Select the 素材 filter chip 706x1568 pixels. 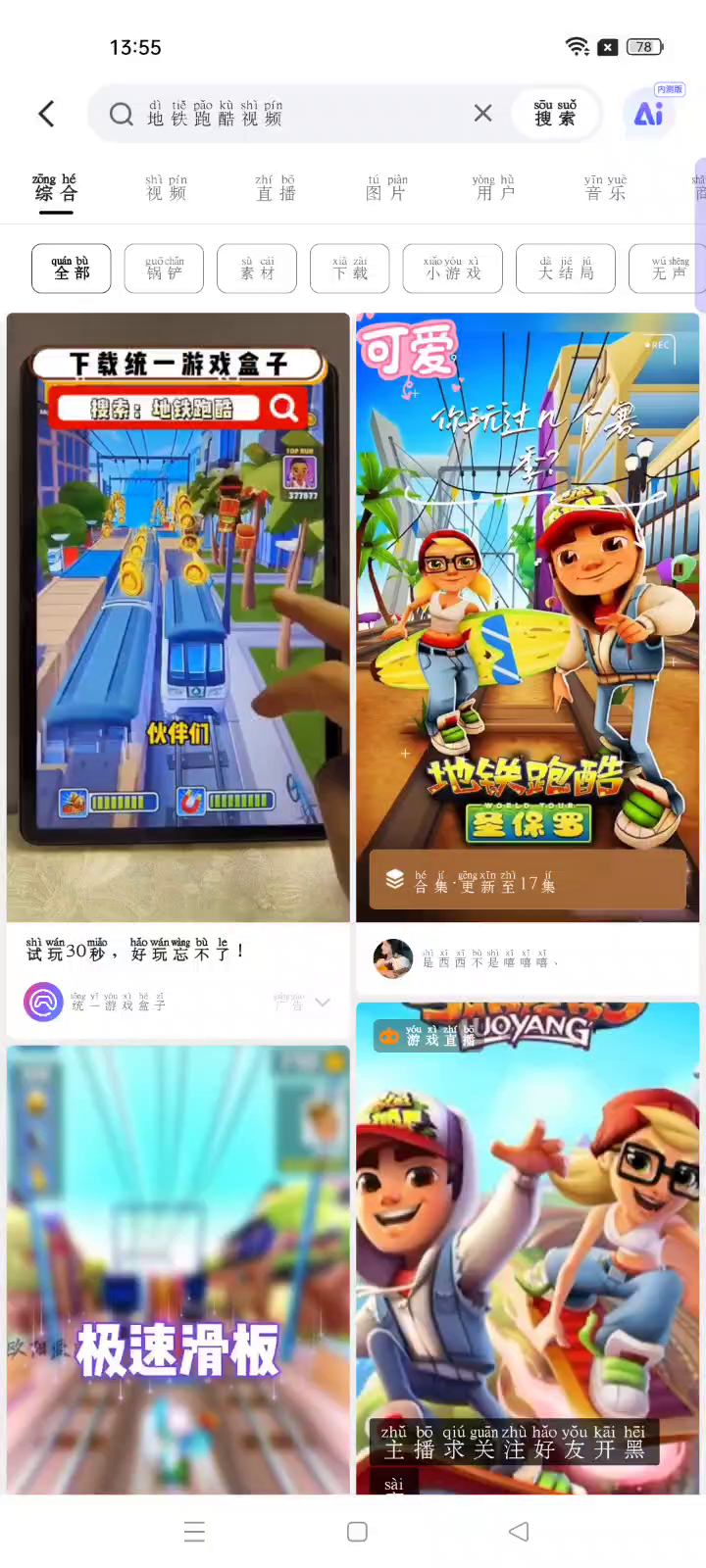[257, 269]
